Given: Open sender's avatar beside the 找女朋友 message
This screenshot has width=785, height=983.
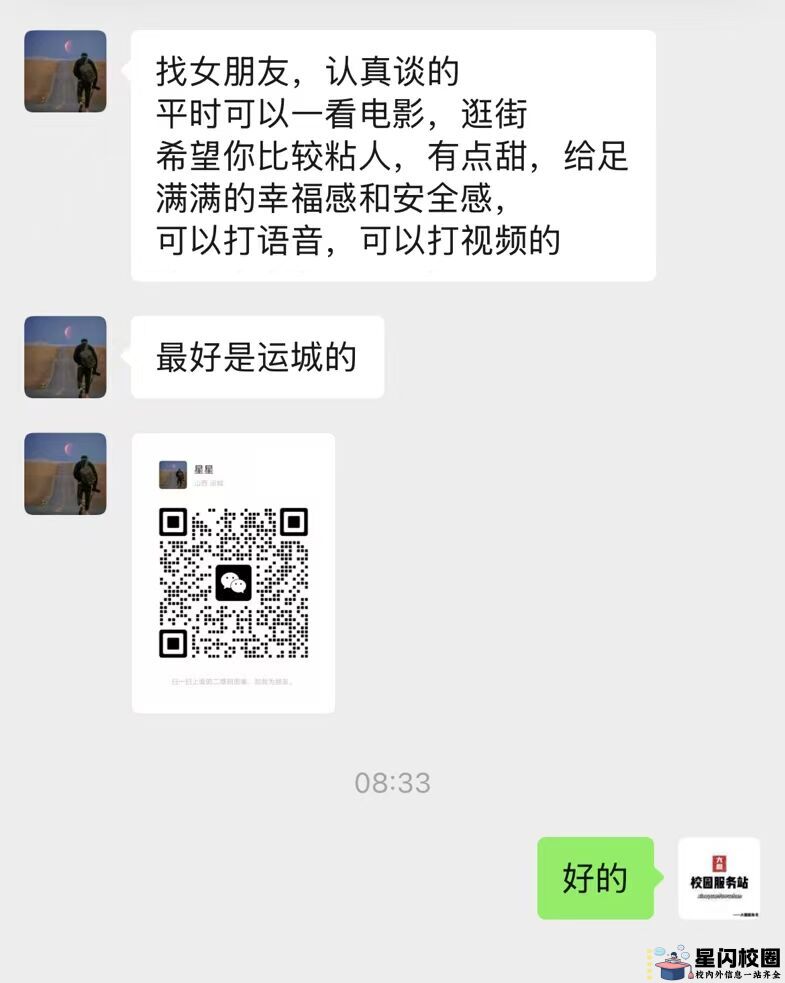Looking at the screenshot, I should [65, 71].
